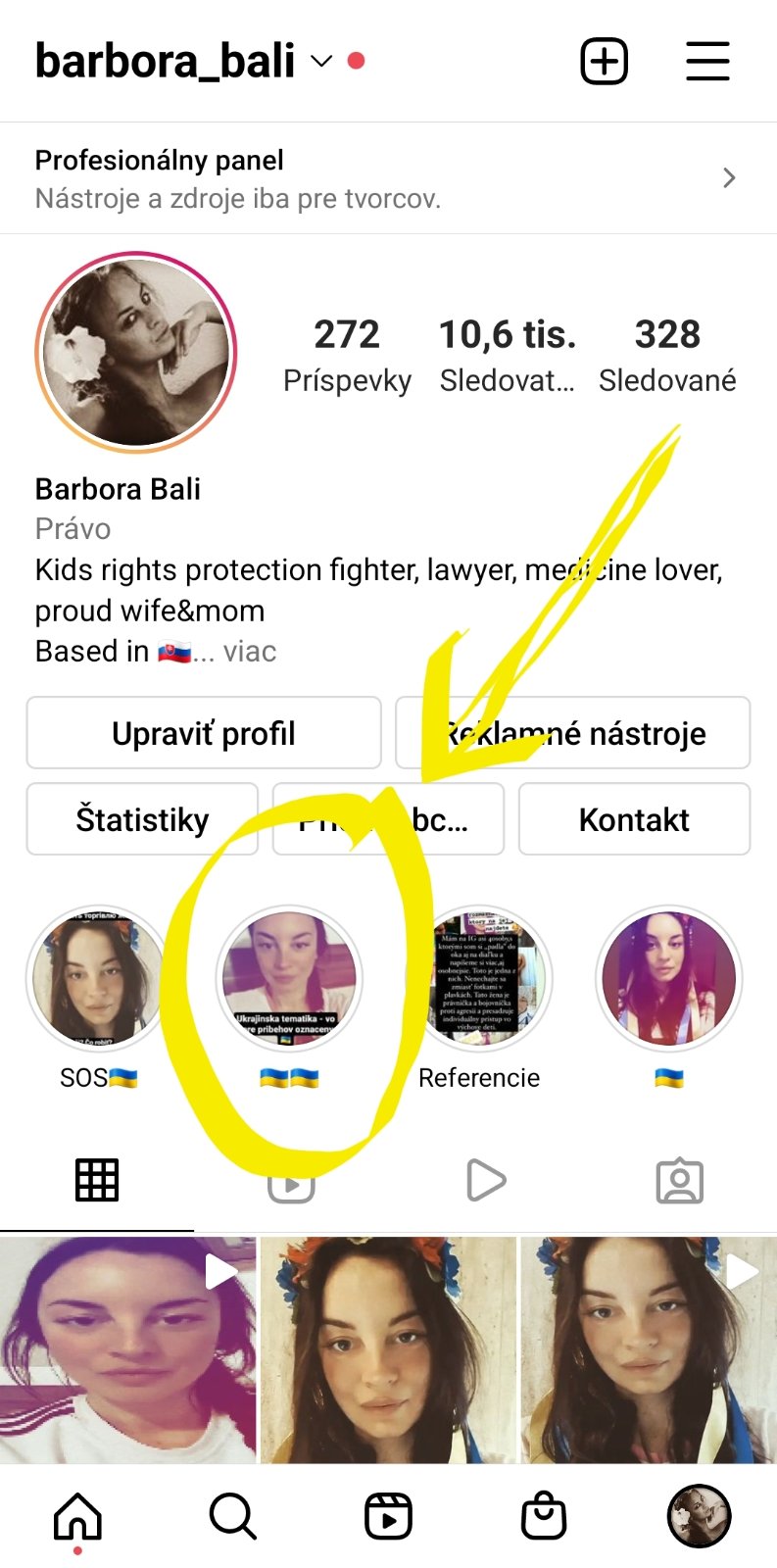
Task: Tap Upraviť profil button
Action: point(204,733)
